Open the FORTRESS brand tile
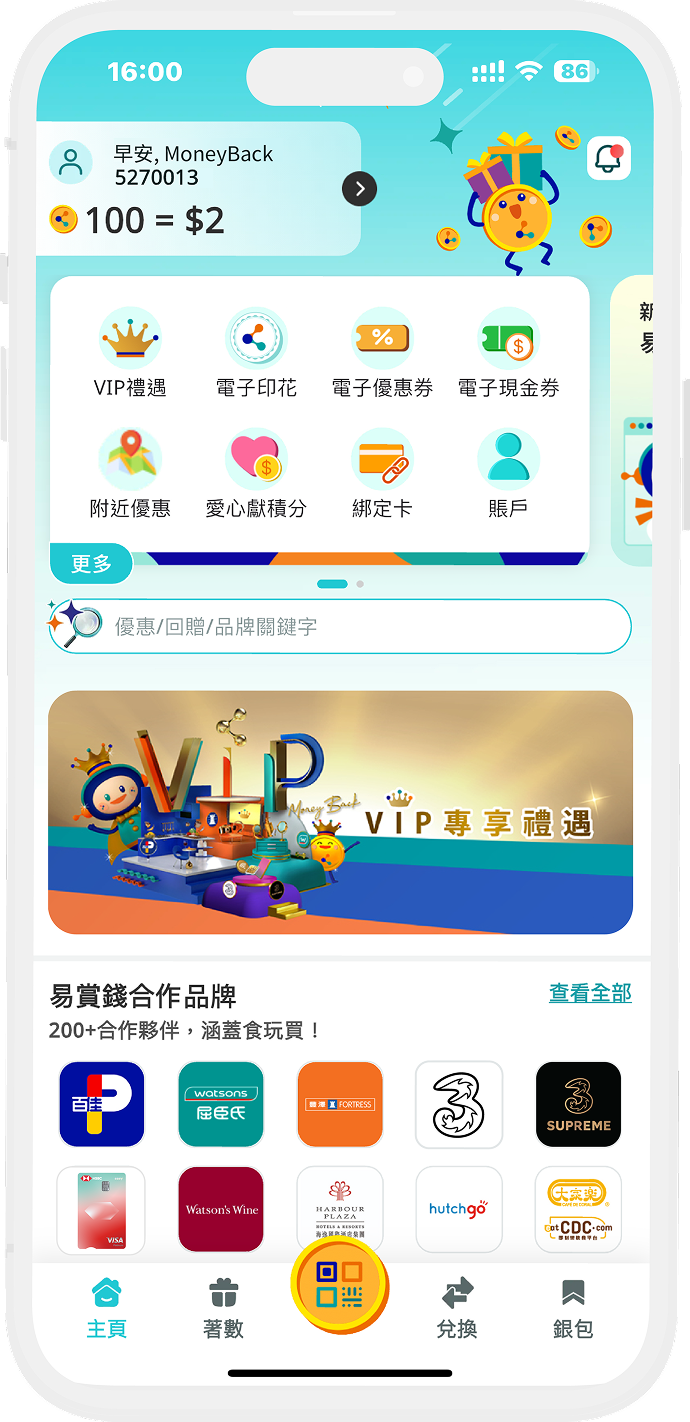Viewport: 690px width, 1422px height. pos(340,1104)
